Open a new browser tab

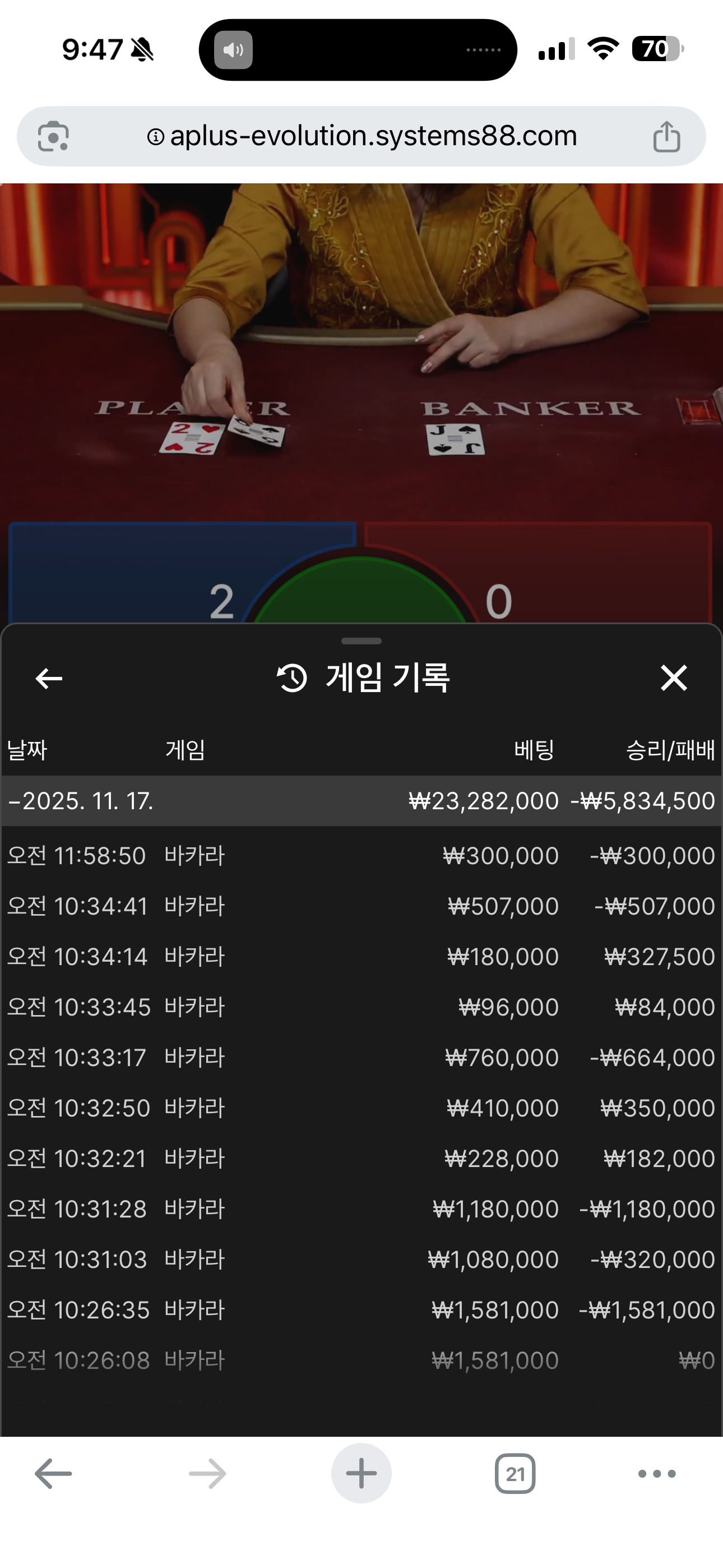(361, 1474)
